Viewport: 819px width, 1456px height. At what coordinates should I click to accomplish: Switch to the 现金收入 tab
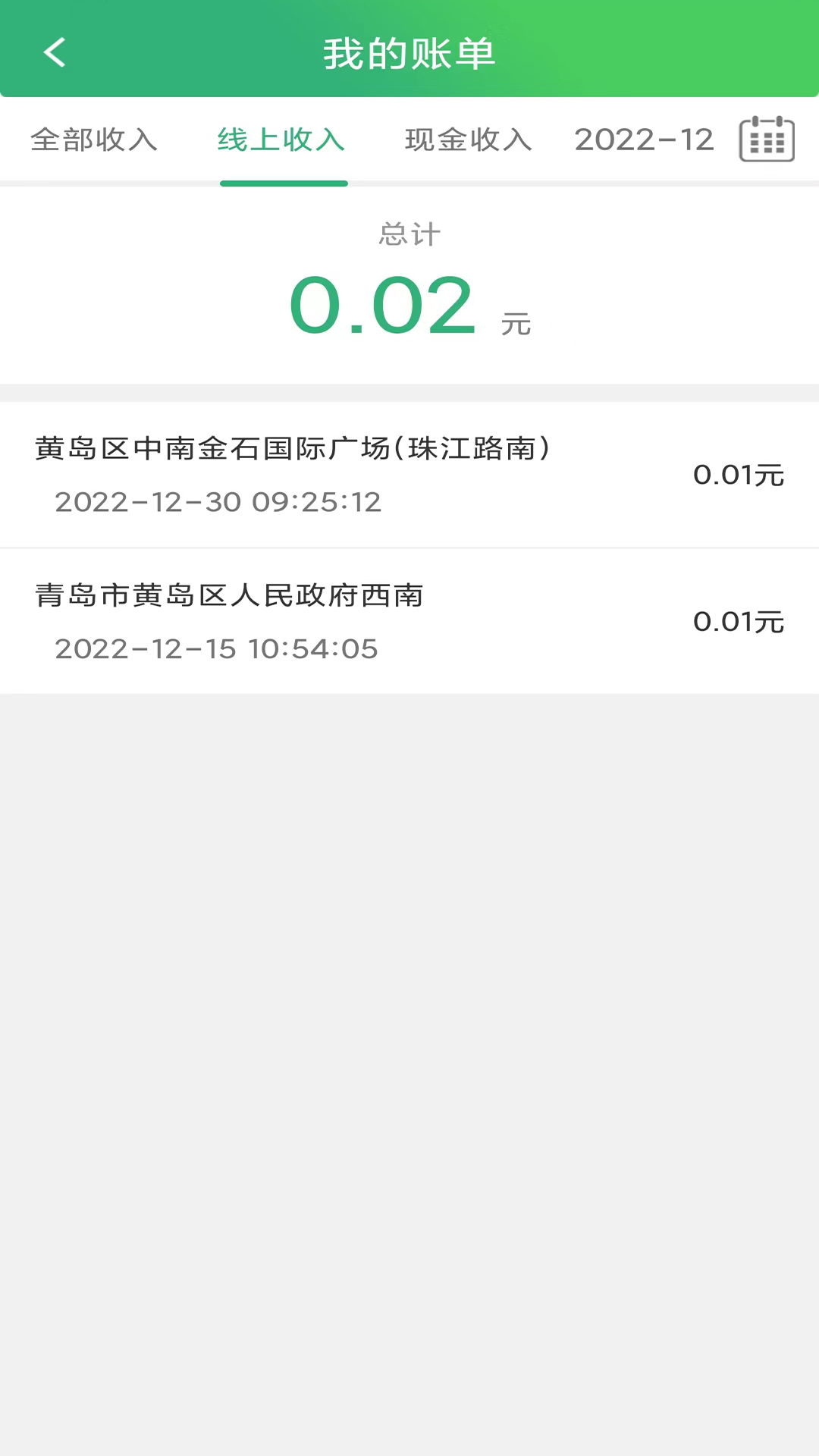[467, 140]
